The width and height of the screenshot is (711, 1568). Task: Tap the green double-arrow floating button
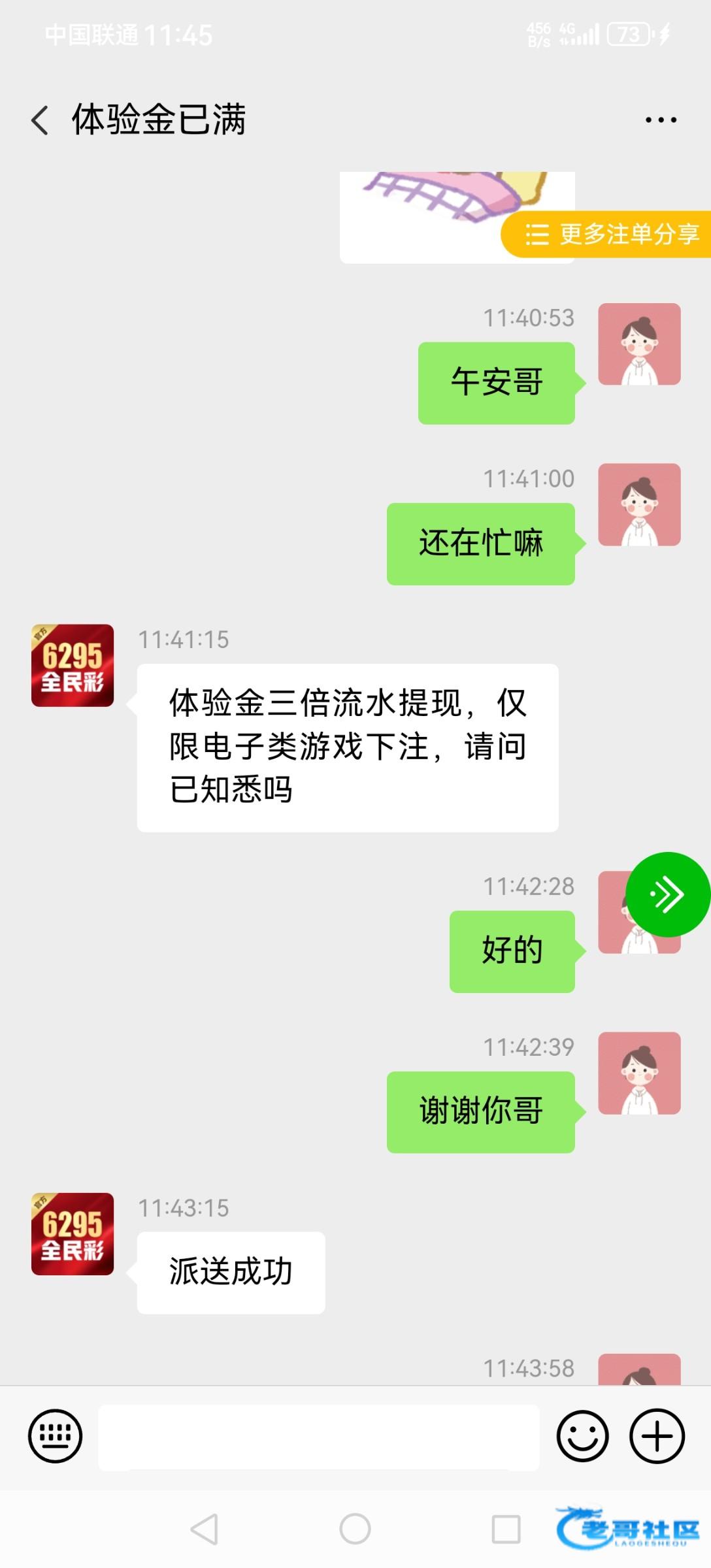pyautogui.click(x=667, y=894)
